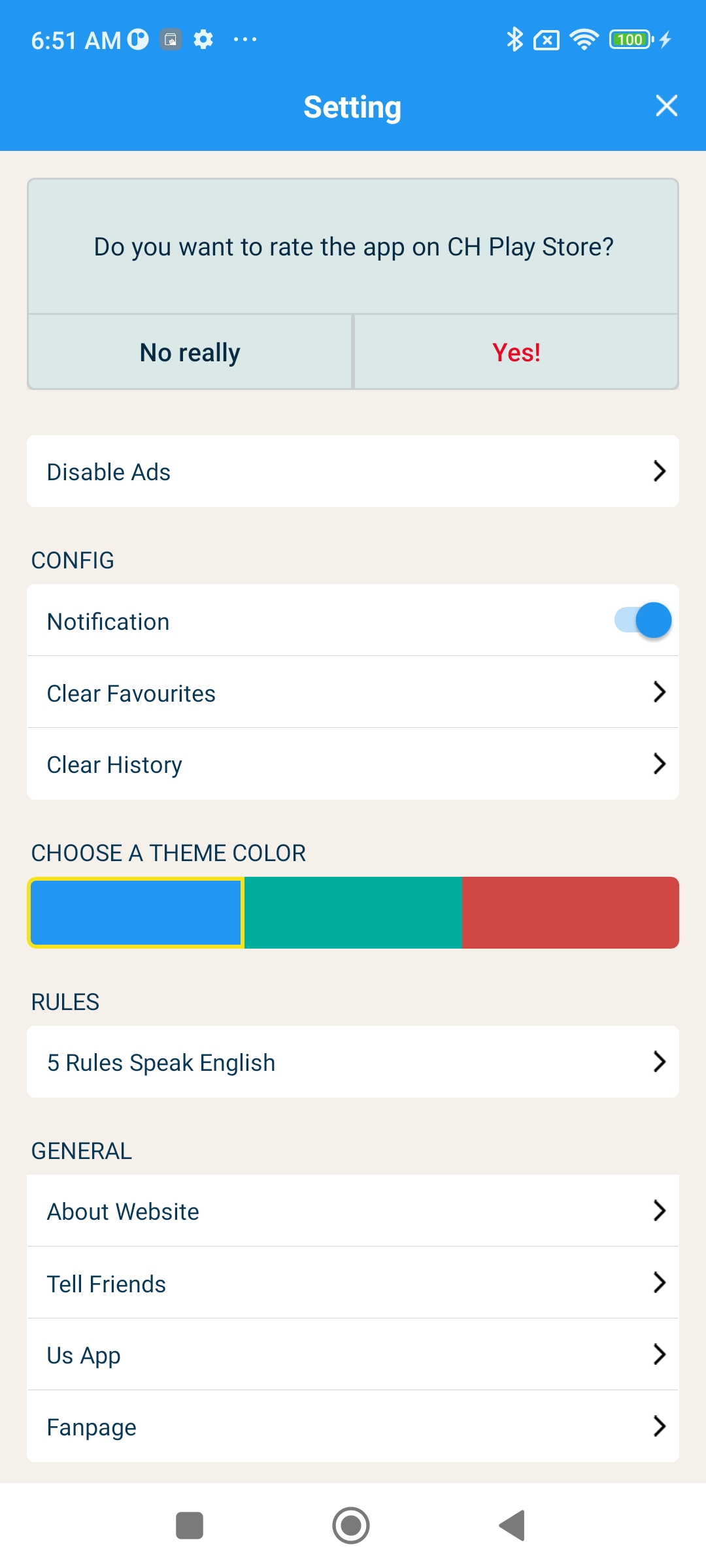The image size is (706, 1568).
Task: Open Clear History via its chevron
Action: [660, 763]
